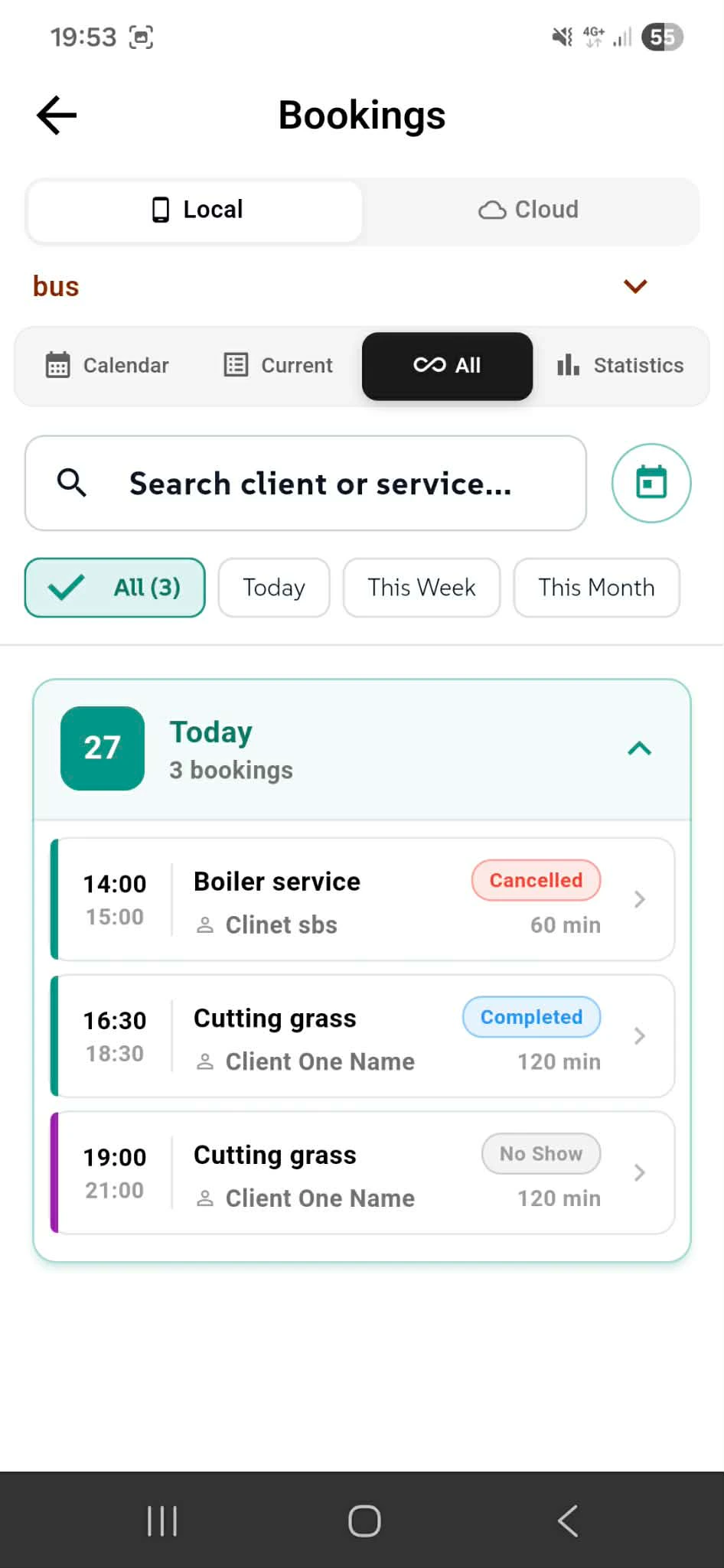Tap the back arrow on Bookings screen
The width and height of the screenshot is (724, 1568).
coord(54,115)
